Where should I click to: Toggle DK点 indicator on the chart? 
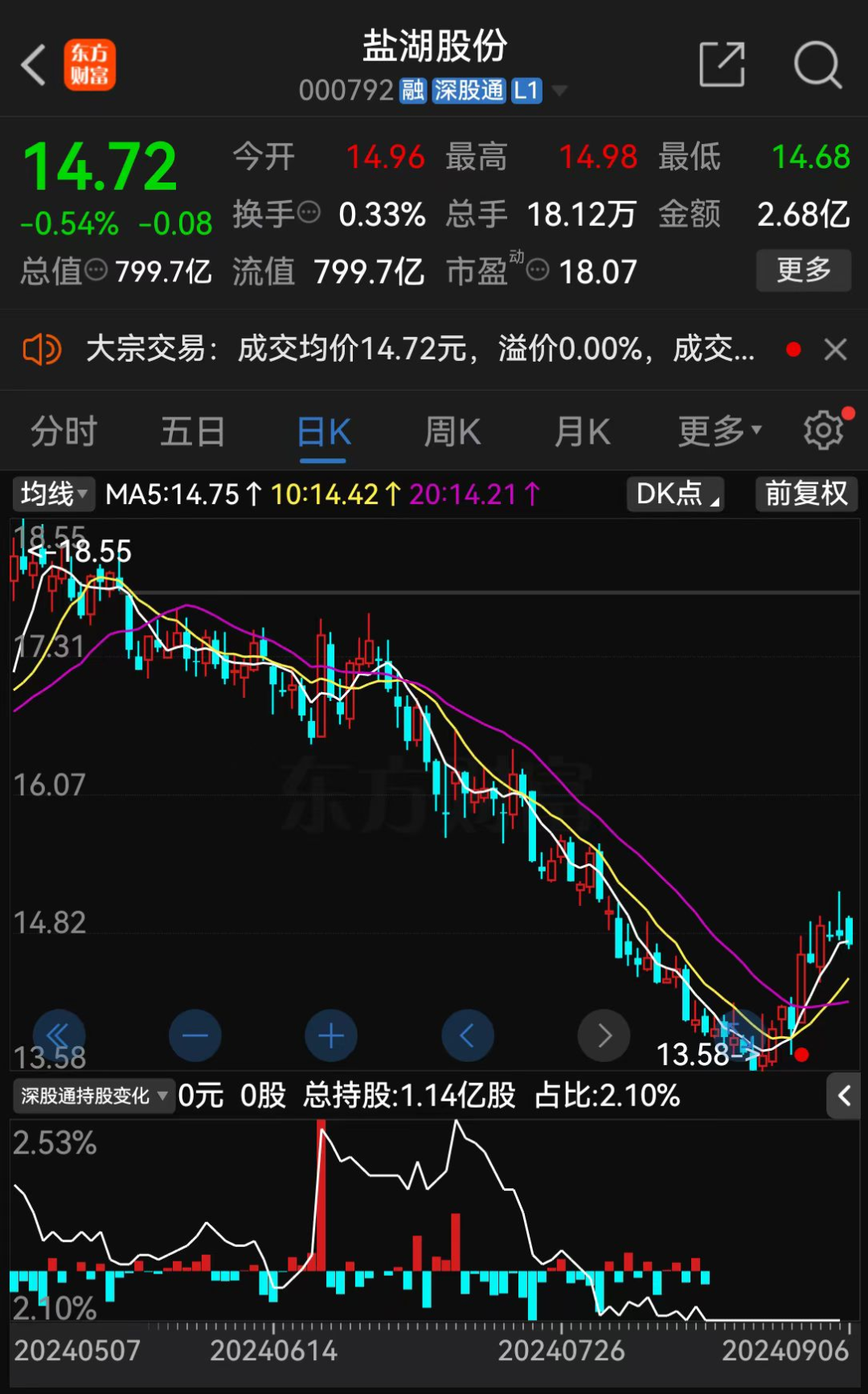(674, 494)
